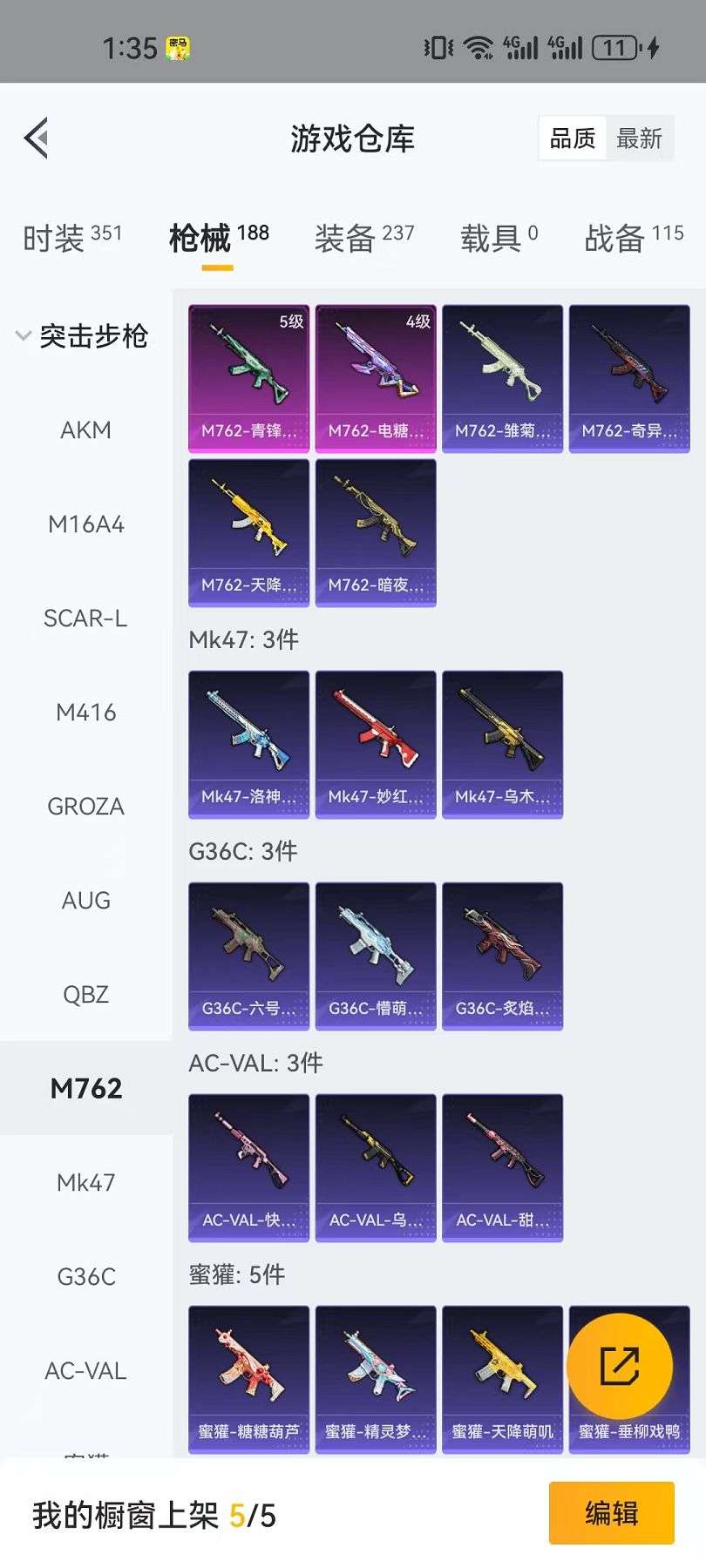Viewport: 706px width, 1568px height.
Task: Sort by 最新
Action: (639, 138)
